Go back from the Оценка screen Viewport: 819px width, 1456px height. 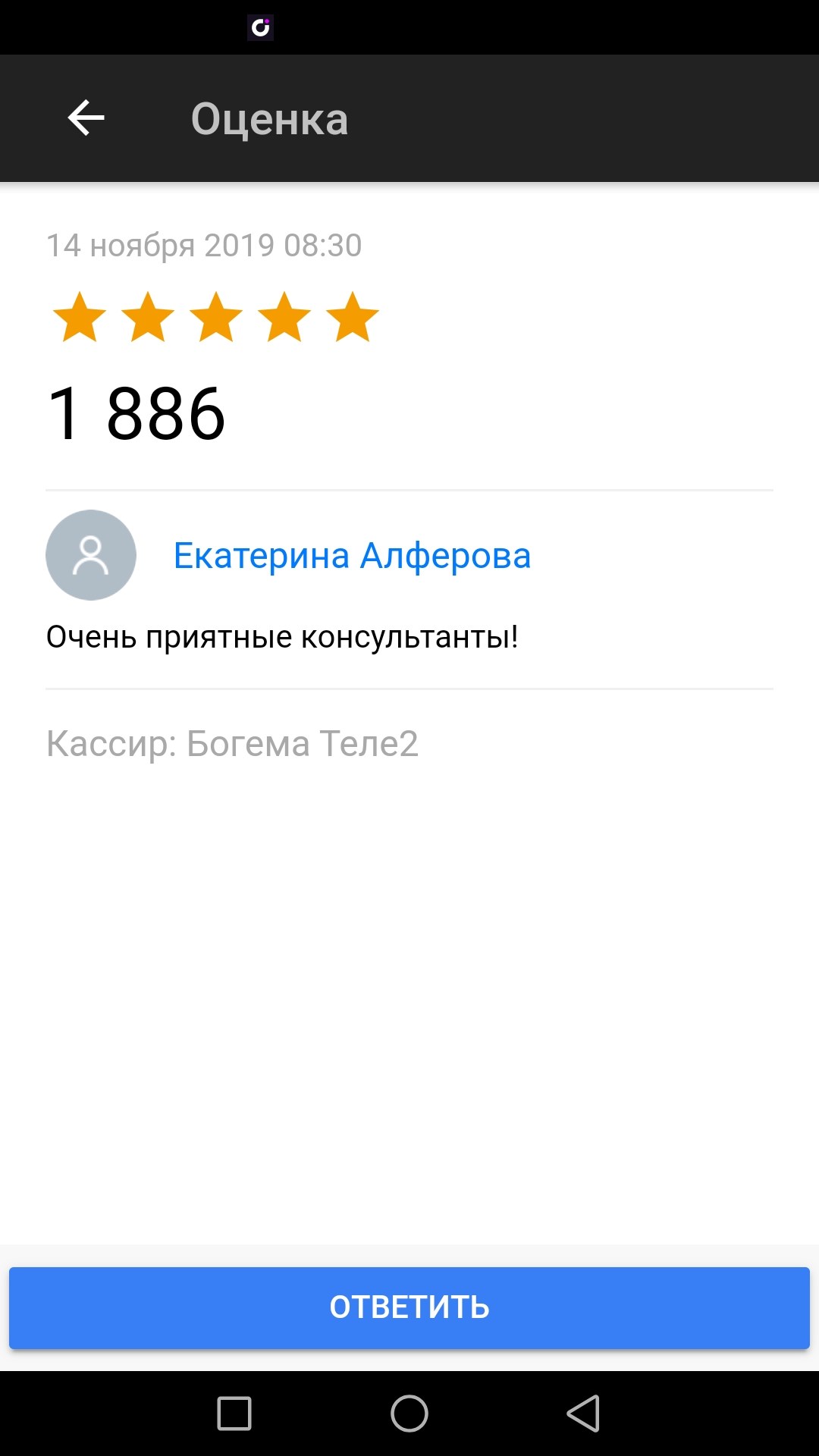[x=86, y=118]
